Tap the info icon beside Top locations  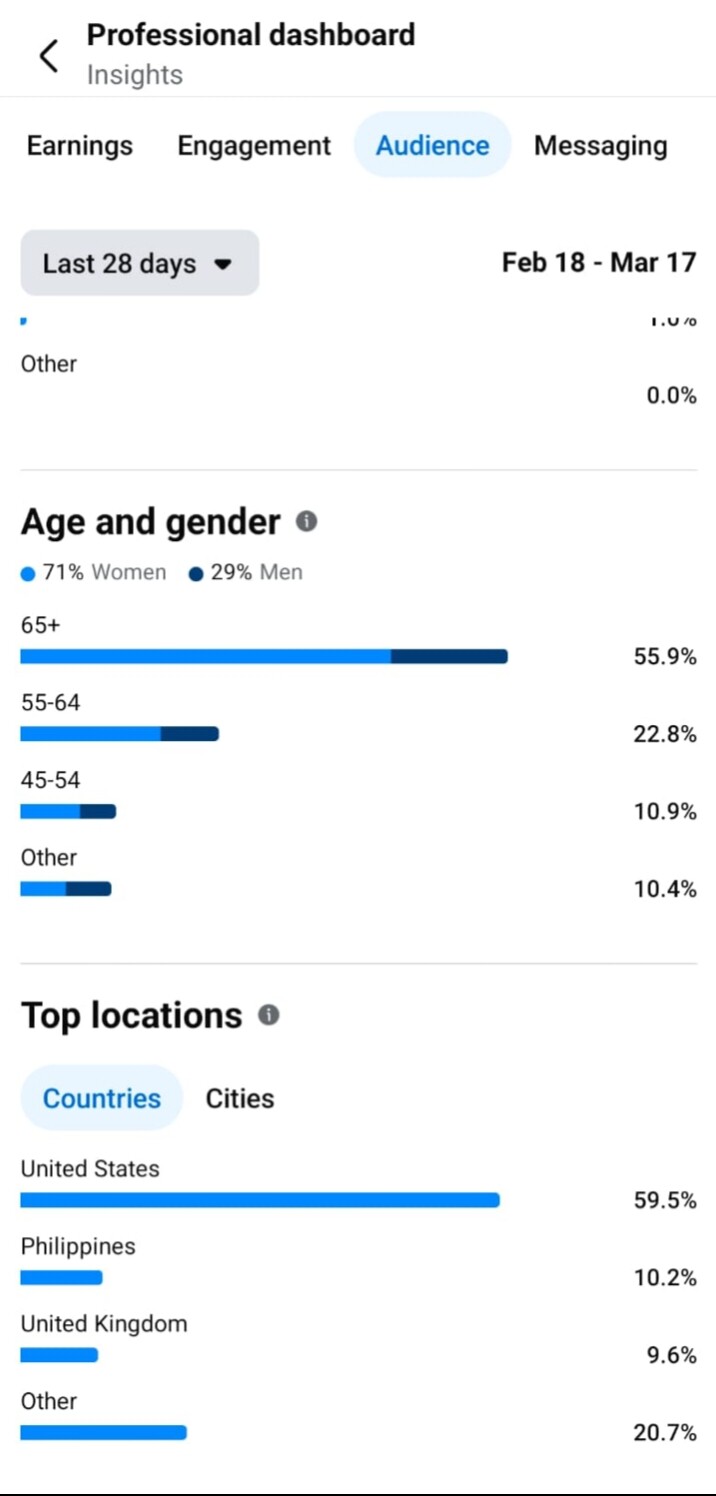click(x=268, y=1015)
